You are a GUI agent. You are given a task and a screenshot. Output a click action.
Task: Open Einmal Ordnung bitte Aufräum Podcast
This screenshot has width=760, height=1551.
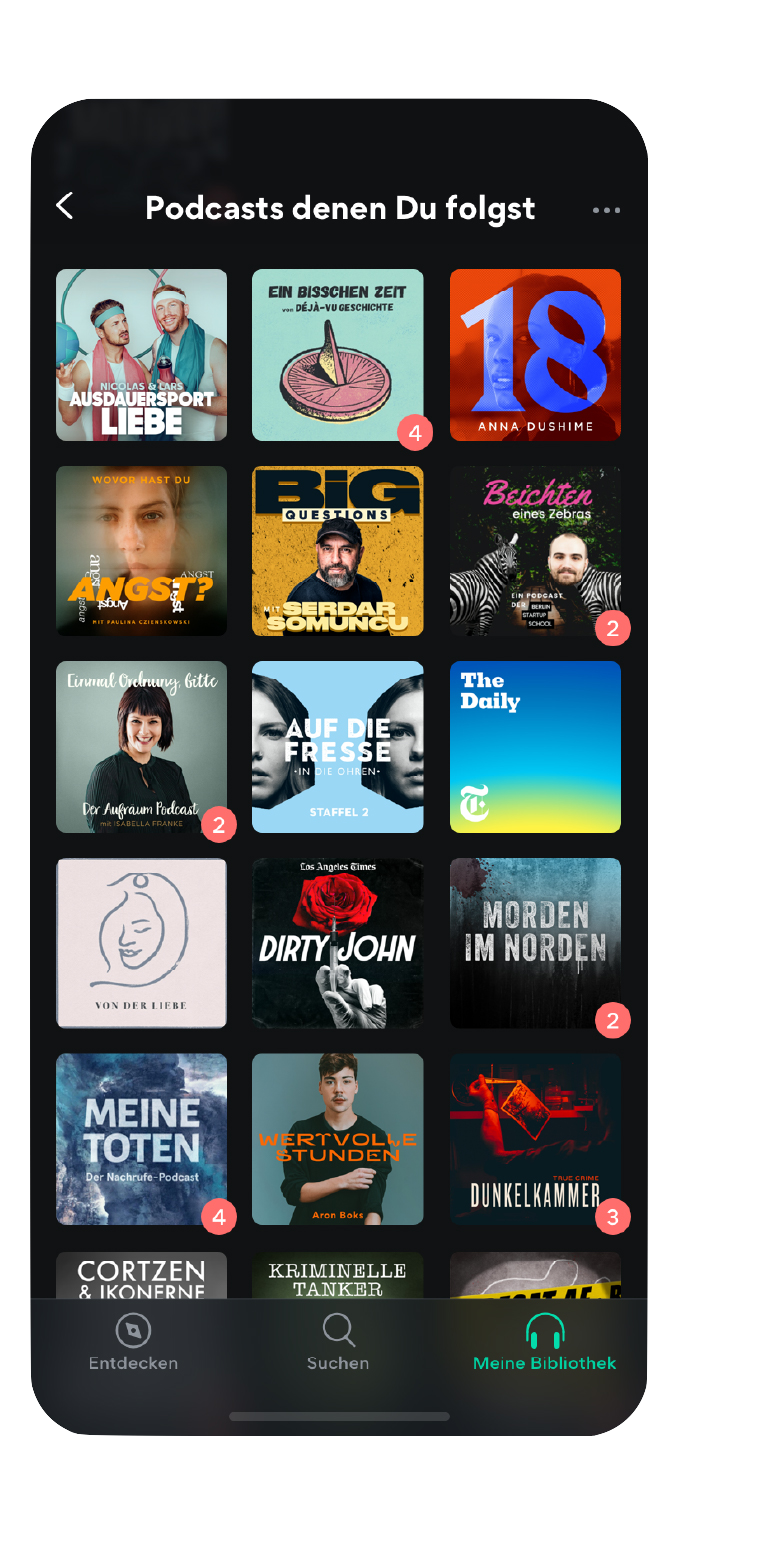[x=141, y=747]
